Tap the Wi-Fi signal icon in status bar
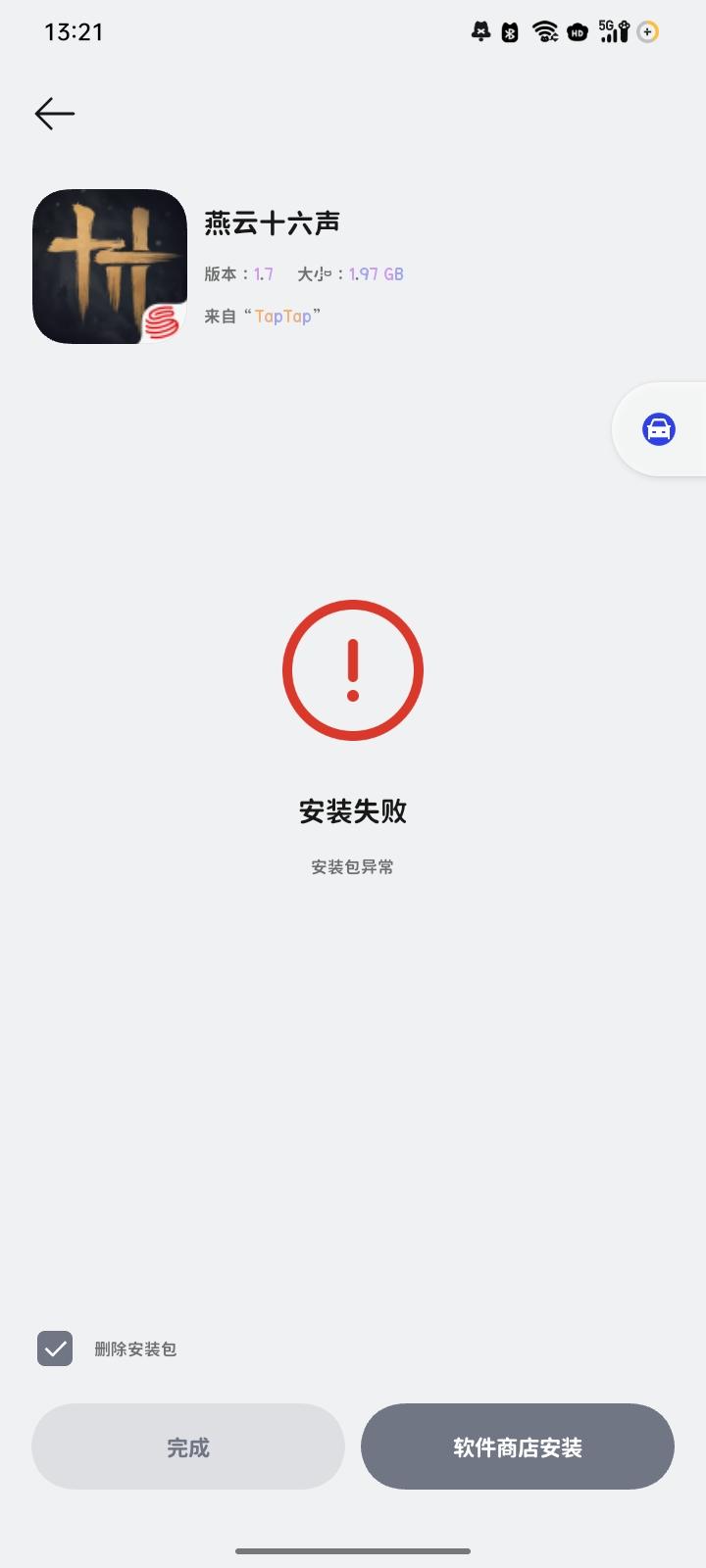The width and height of the screenshot is (706, 1568). click(x=545, y=31)
